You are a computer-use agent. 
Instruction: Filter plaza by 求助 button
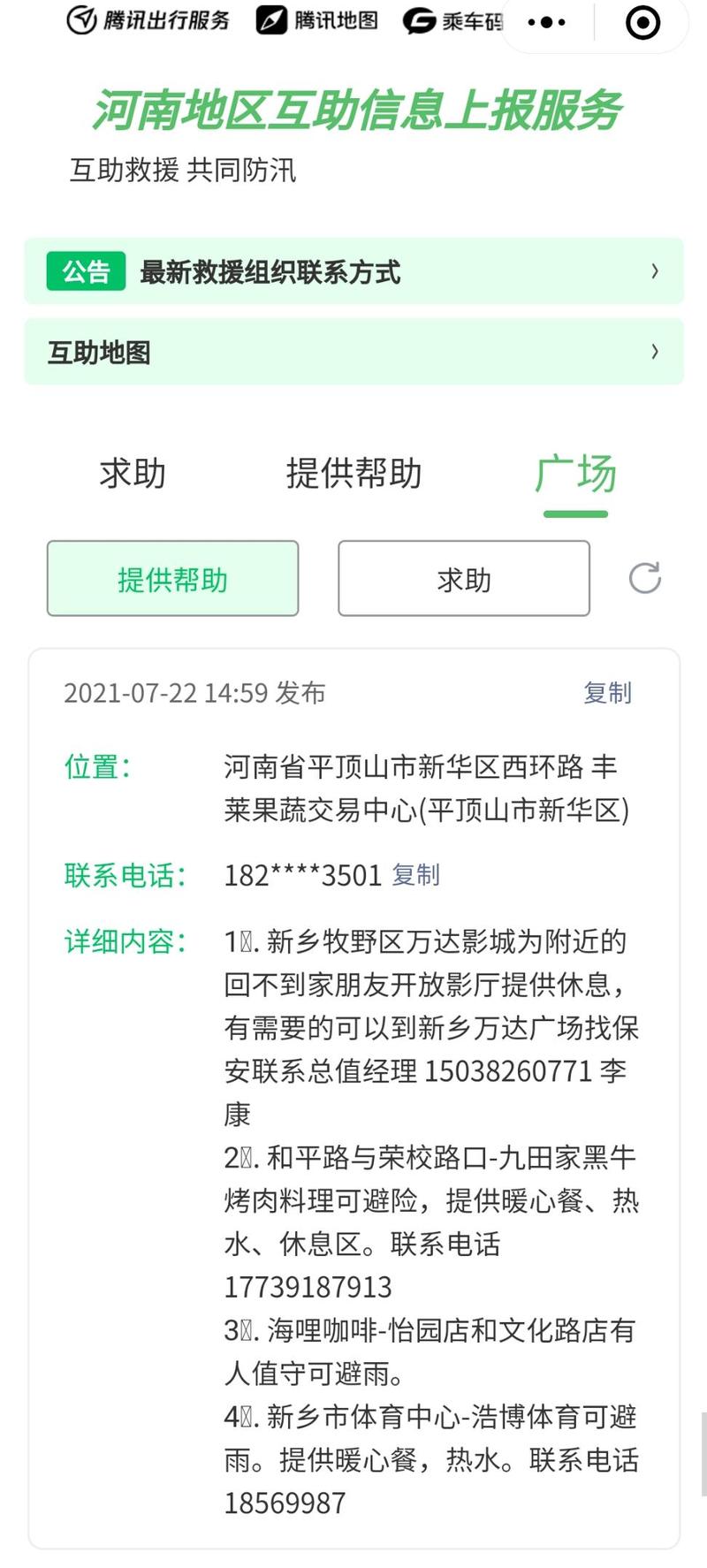(x=463, y=579)
